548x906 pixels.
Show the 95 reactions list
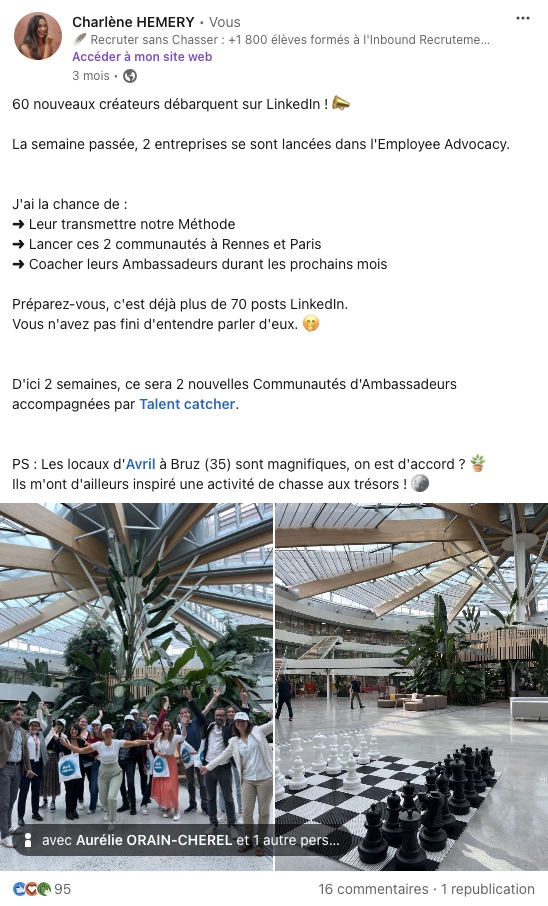point(42,889)
